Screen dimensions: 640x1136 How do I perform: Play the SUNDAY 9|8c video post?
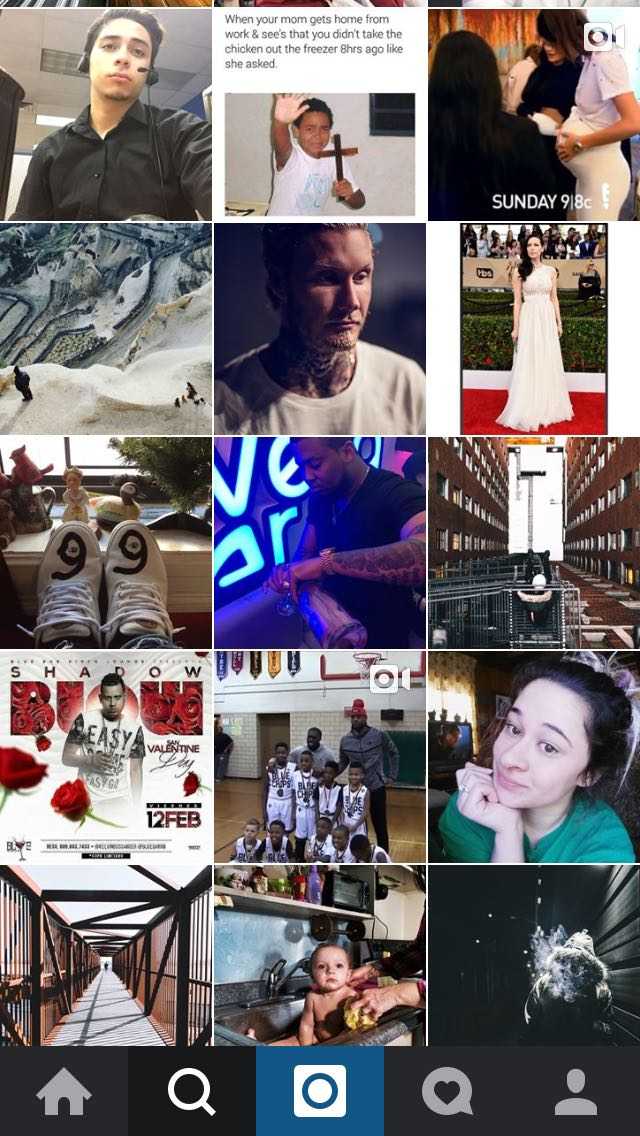point(533,114)
